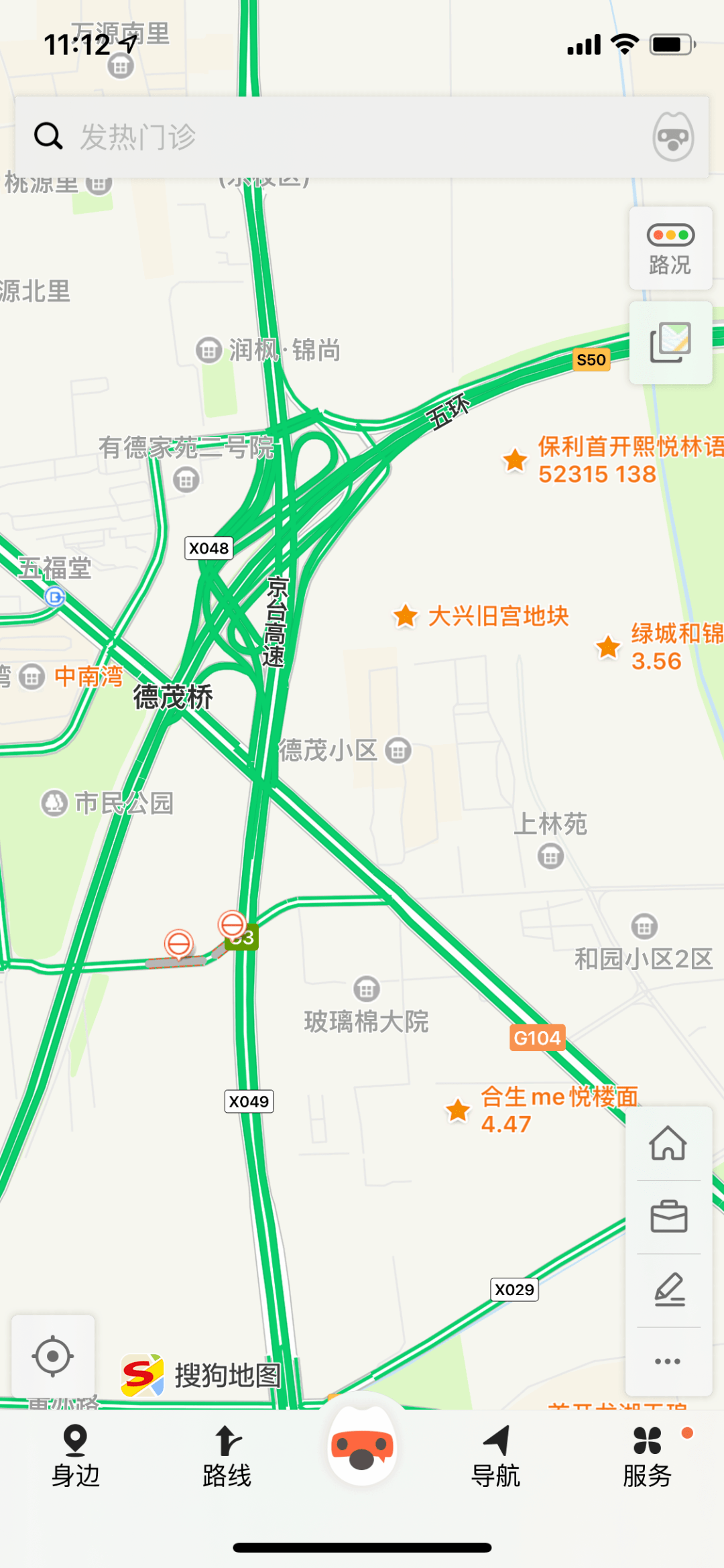This screenshot has width=724, height=1568.
Task: Tap the center mascot voice assistant button
Action: pyautogui.click(x=362, y=1448)
